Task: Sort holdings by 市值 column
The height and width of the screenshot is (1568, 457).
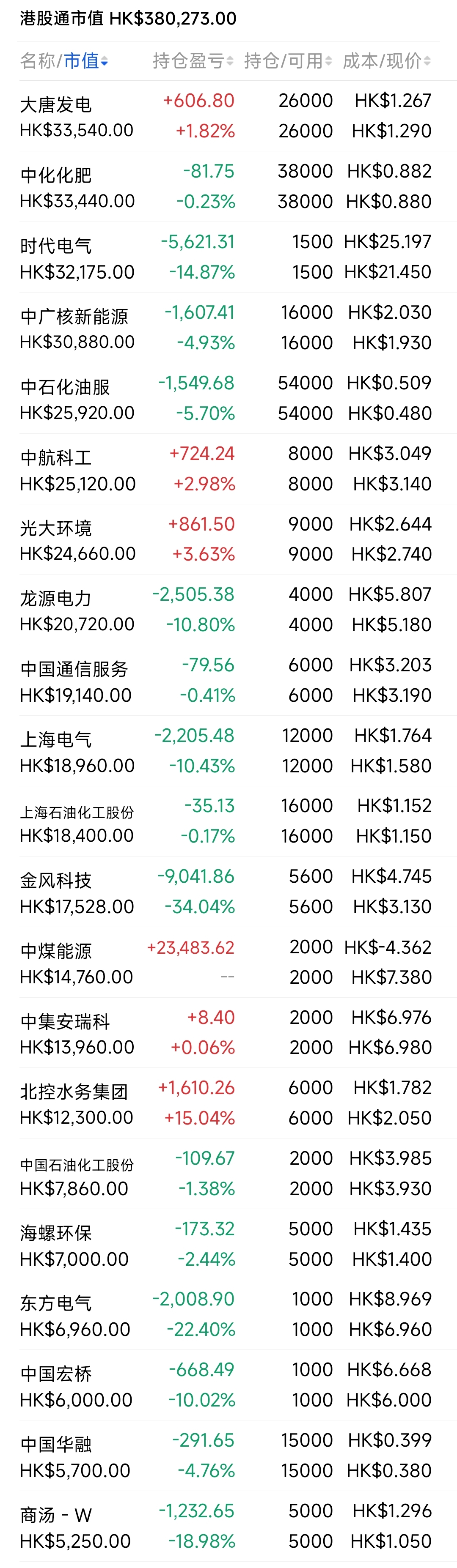Action: pyautogui.click(x=85, y=61)
